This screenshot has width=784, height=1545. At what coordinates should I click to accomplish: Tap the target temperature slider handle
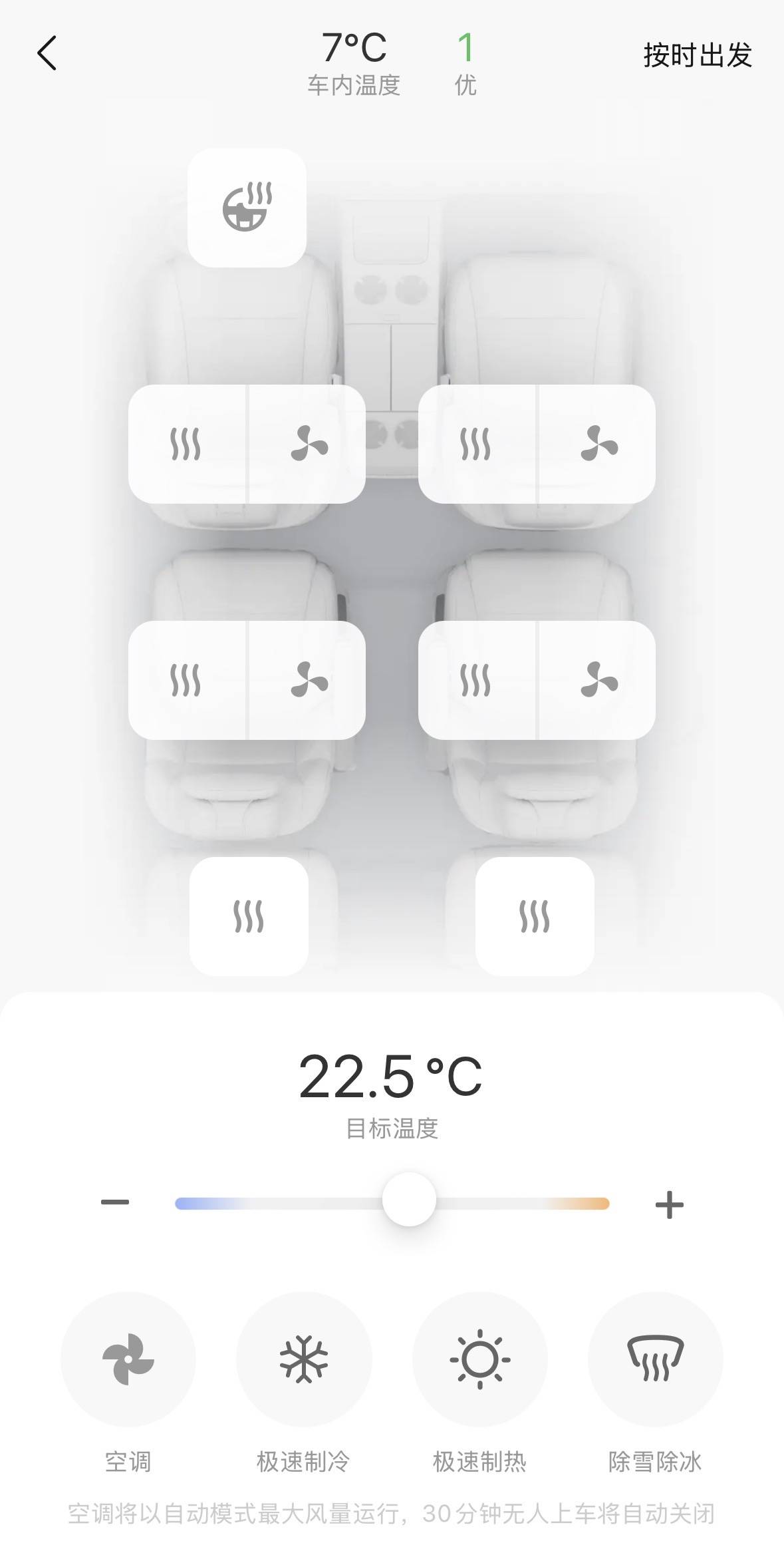click(x=409, y=1200)
